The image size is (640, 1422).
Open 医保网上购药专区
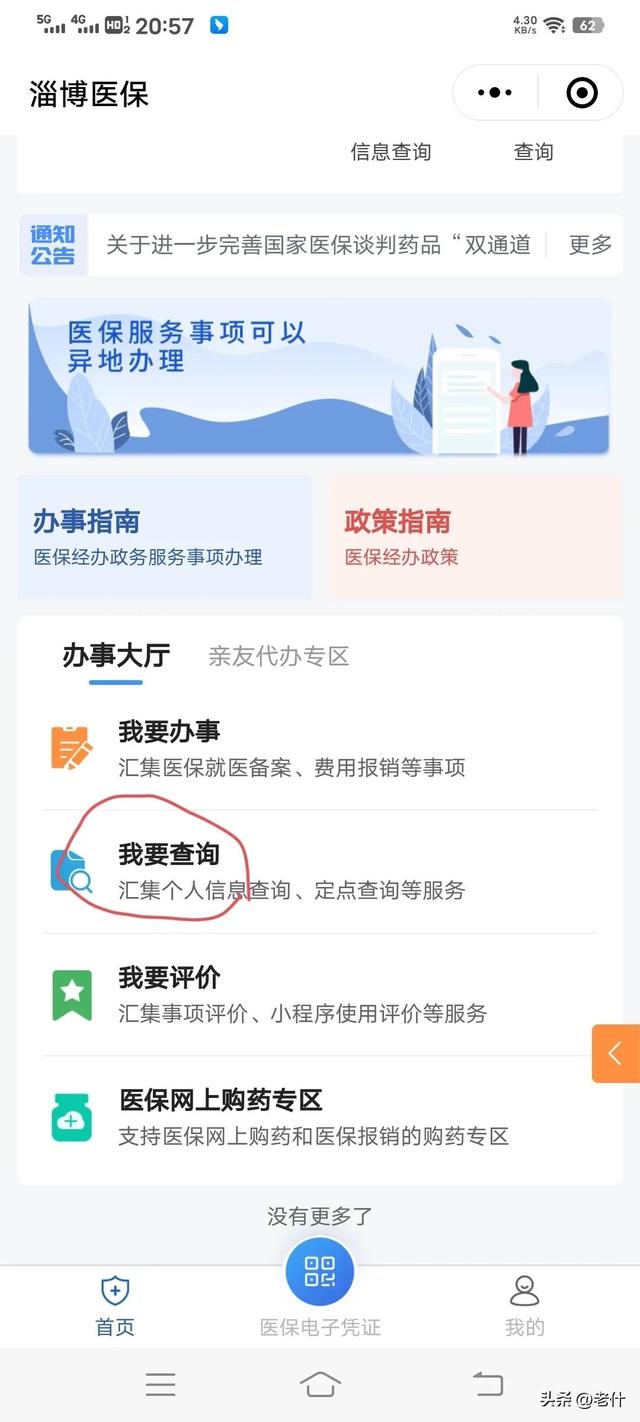pyautogui.click(x=320, y=1117)
